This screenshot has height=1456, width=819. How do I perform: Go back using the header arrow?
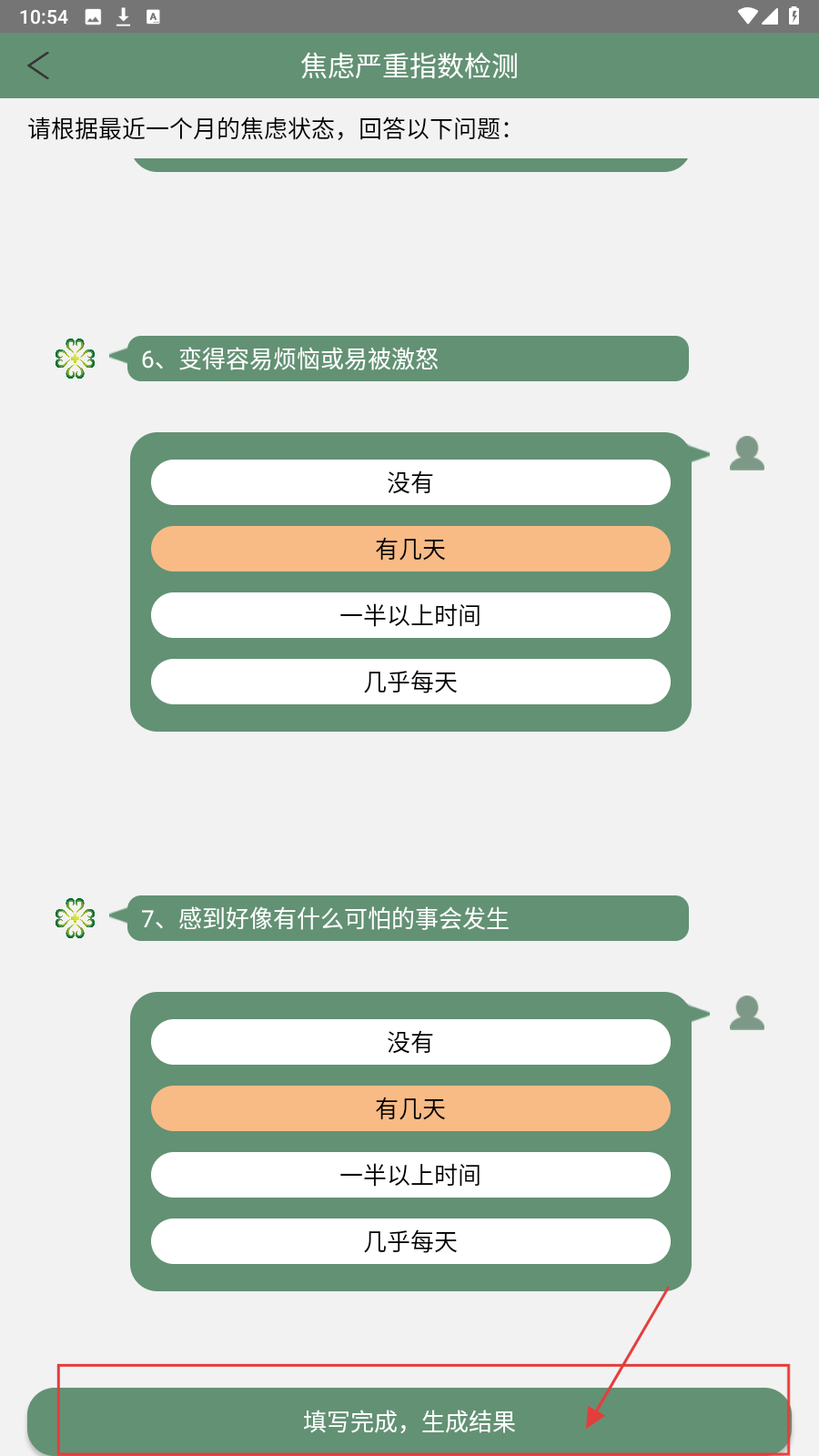click(x=38, y=66)
